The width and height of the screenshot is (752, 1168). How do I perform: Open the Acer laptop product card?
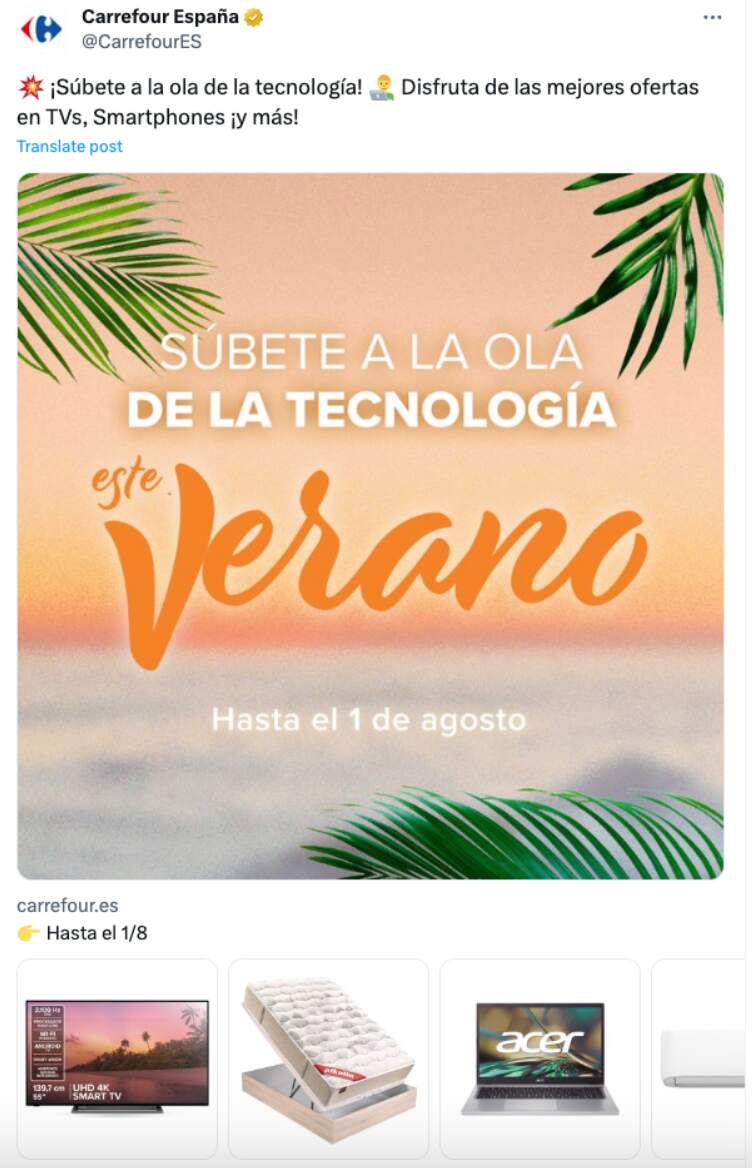click(540, 1057)
